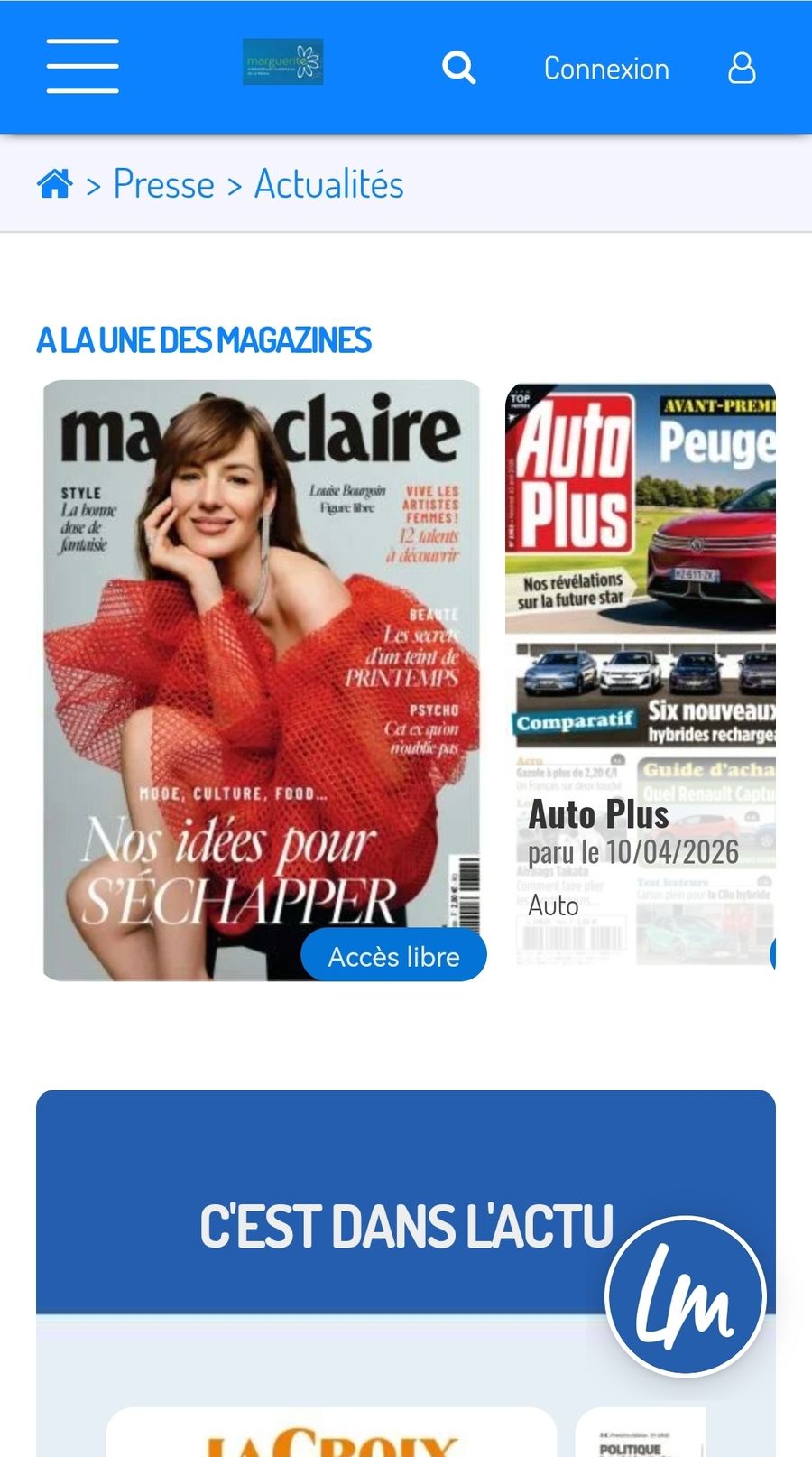Open the Marie Claire magazine cover
The image size is (812, 1457).
[262, 681]
